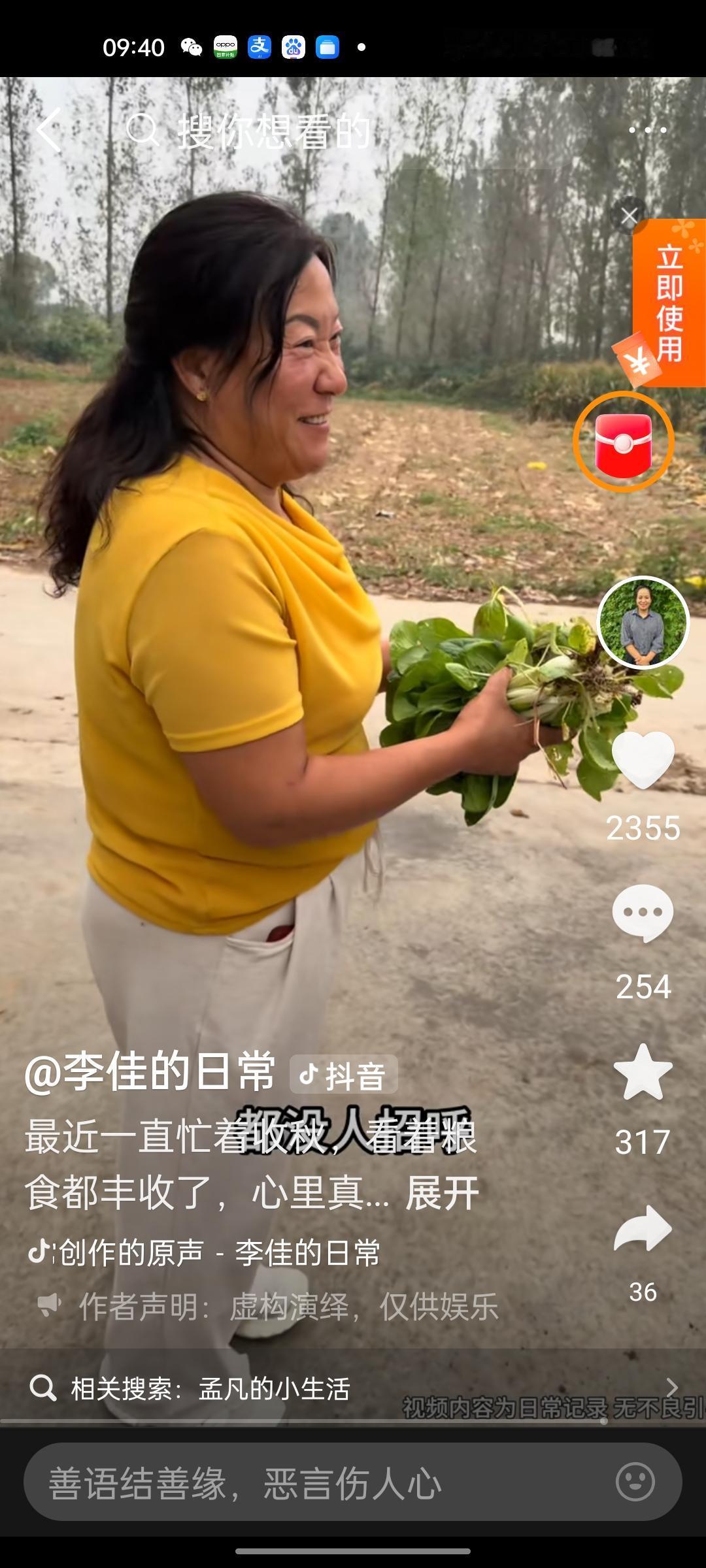Open the red envelope reward icon
The width and height of the screenshot is (706, 1568).
click(x=624, y=442)
